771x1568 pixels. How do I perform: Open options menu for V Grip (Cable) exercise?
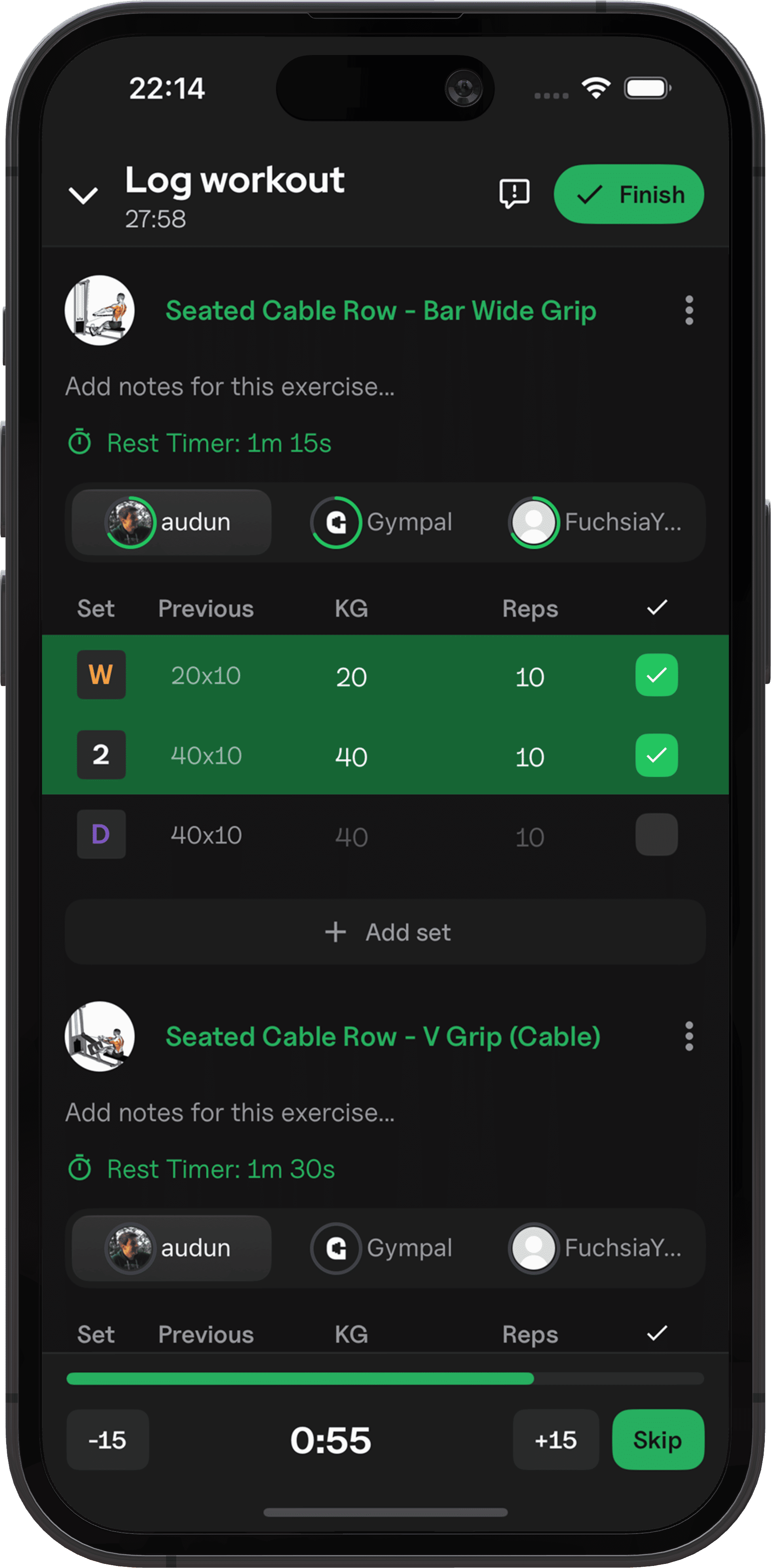[689, 1036]
